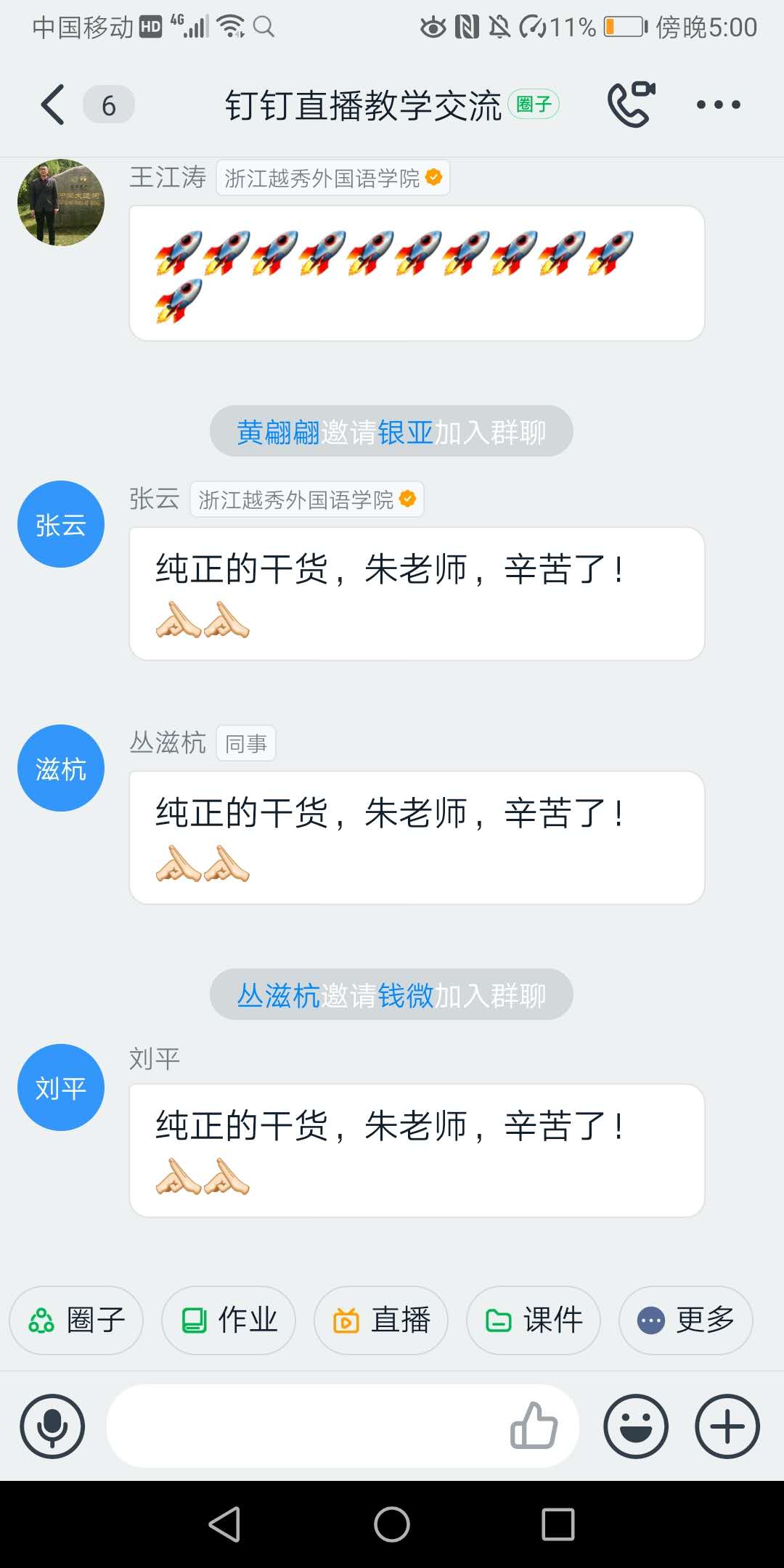The height and width of the screenshot is (1568, 784).
Task: Tap the 黄翩翩 name link
Action: (278, 433)
